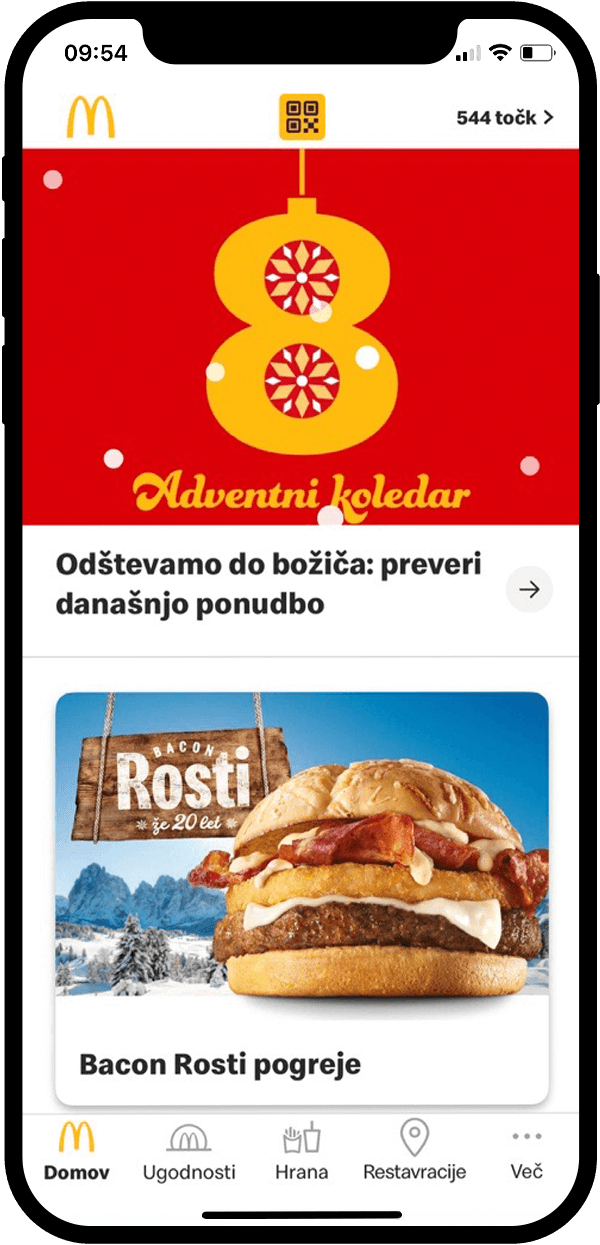
Task: Open the Restavracije tab
Action: click(414, 1150)
